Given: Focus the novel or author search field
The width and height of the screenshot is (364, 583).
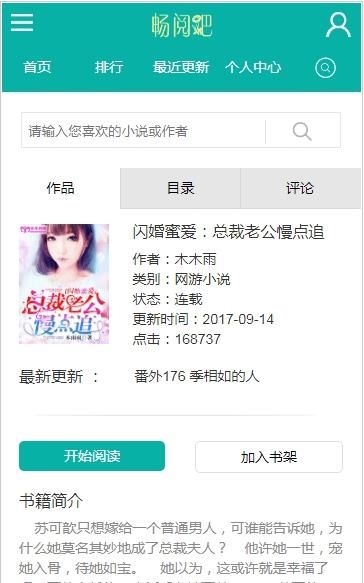Looking at the screenshot, I should click(144, 131).
